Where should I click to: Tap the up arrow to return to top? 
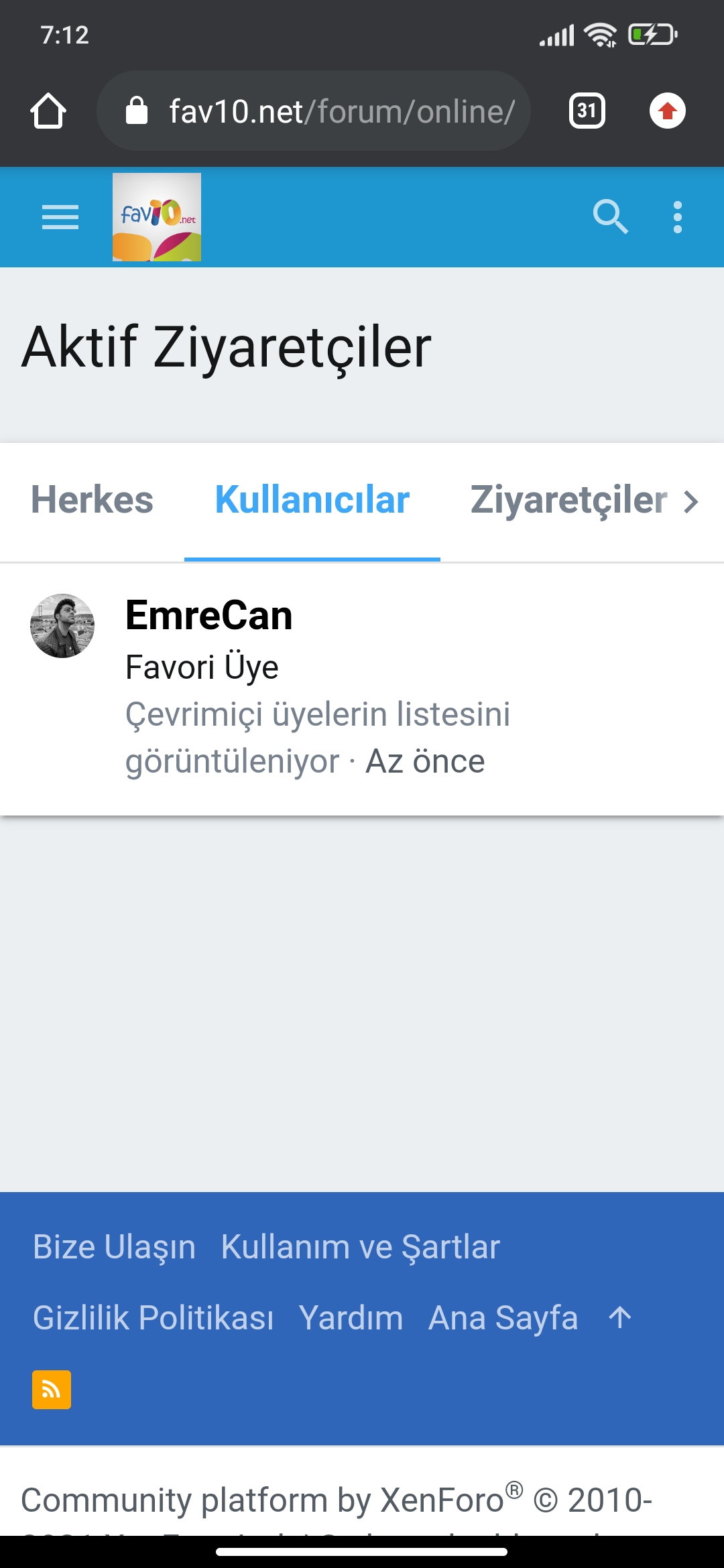click(x=620, y=1317)
